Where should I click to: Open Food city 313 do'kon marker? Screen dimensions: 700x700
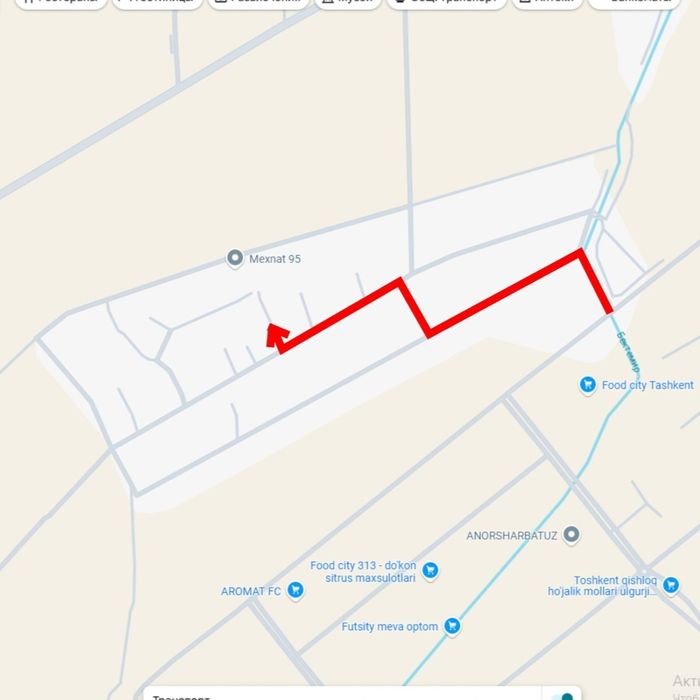tap(430, 571)
